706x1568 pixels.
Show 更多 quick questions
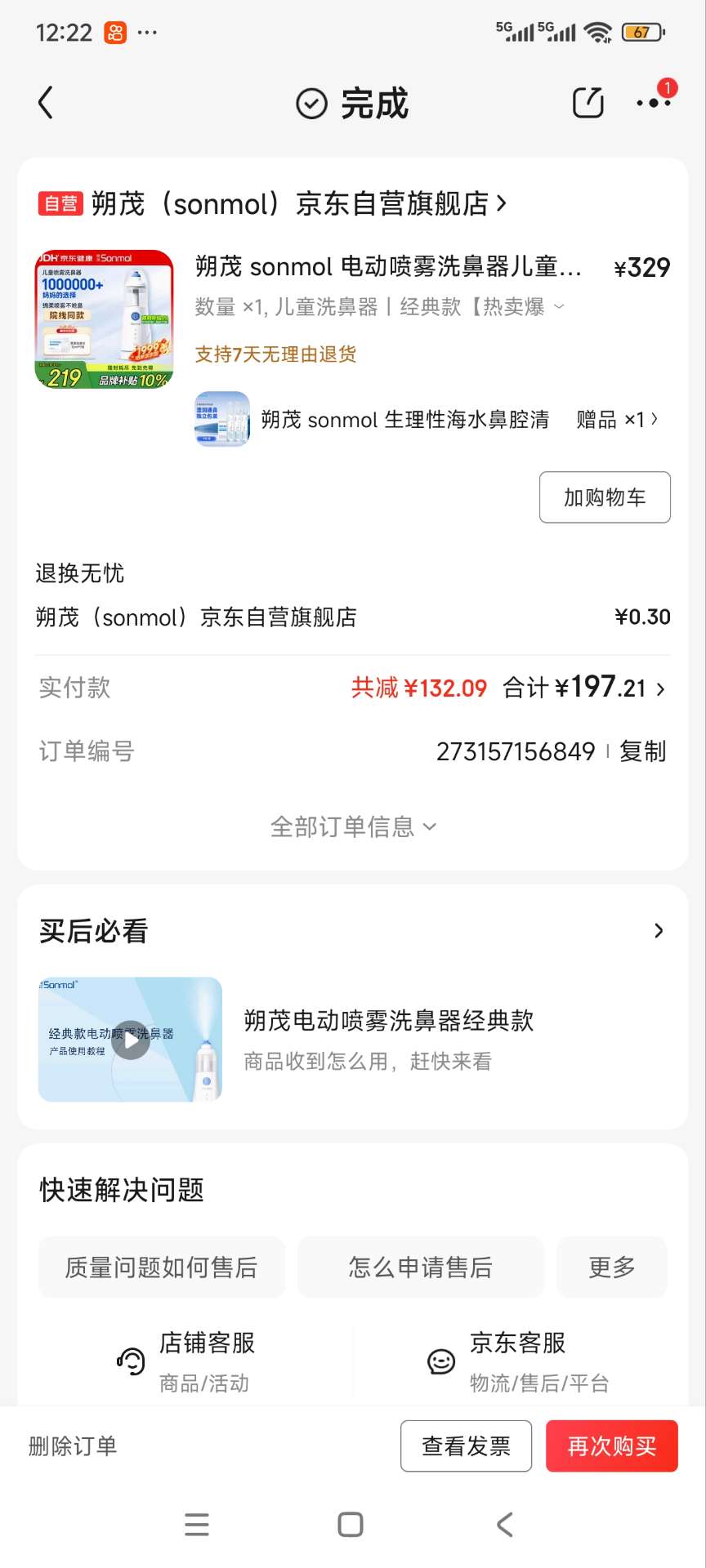[612, 1267]
